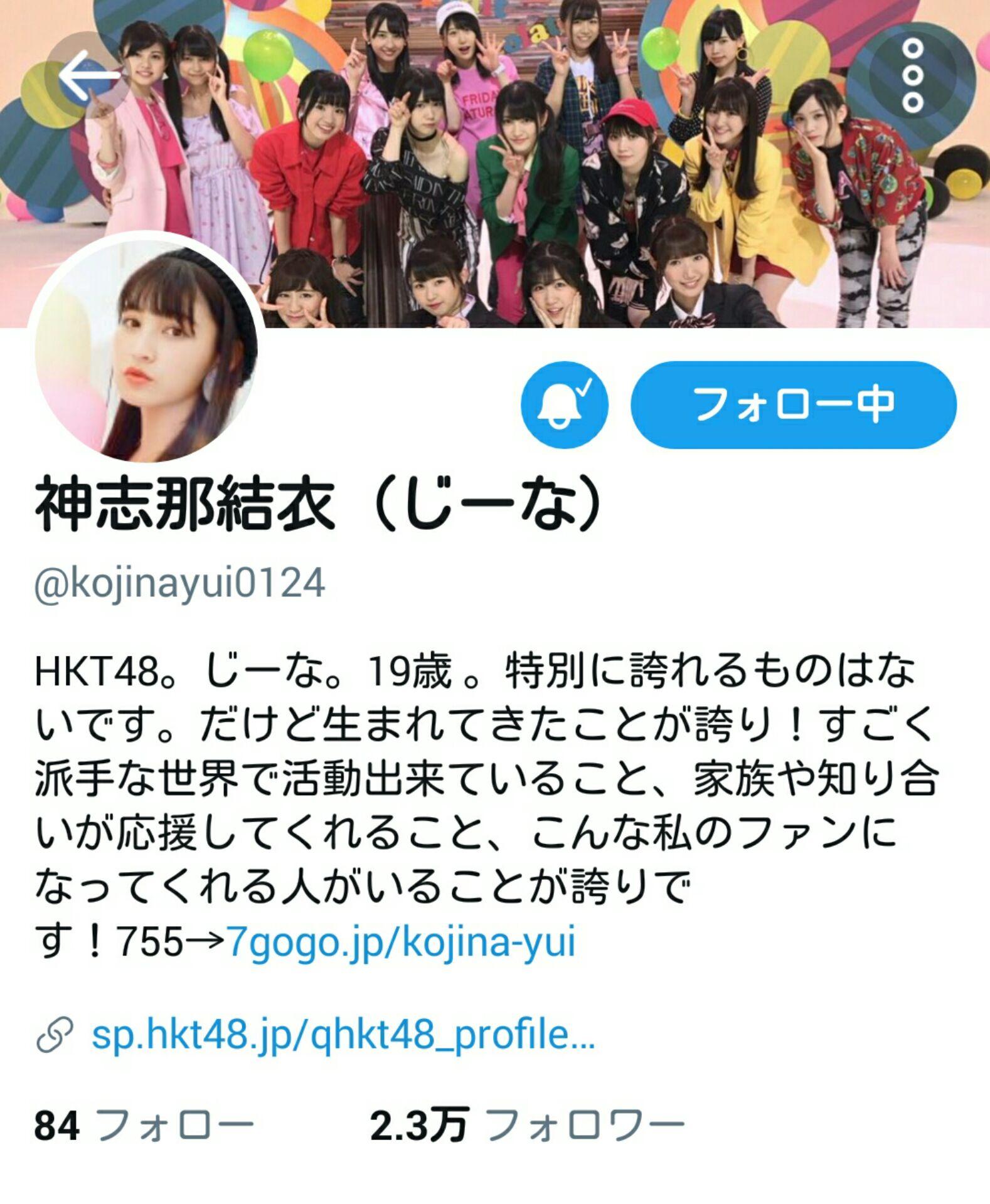Go back using the arrow icon
Image resolution: width=990 pixels, height=1204 pixels.
point(88,75)
